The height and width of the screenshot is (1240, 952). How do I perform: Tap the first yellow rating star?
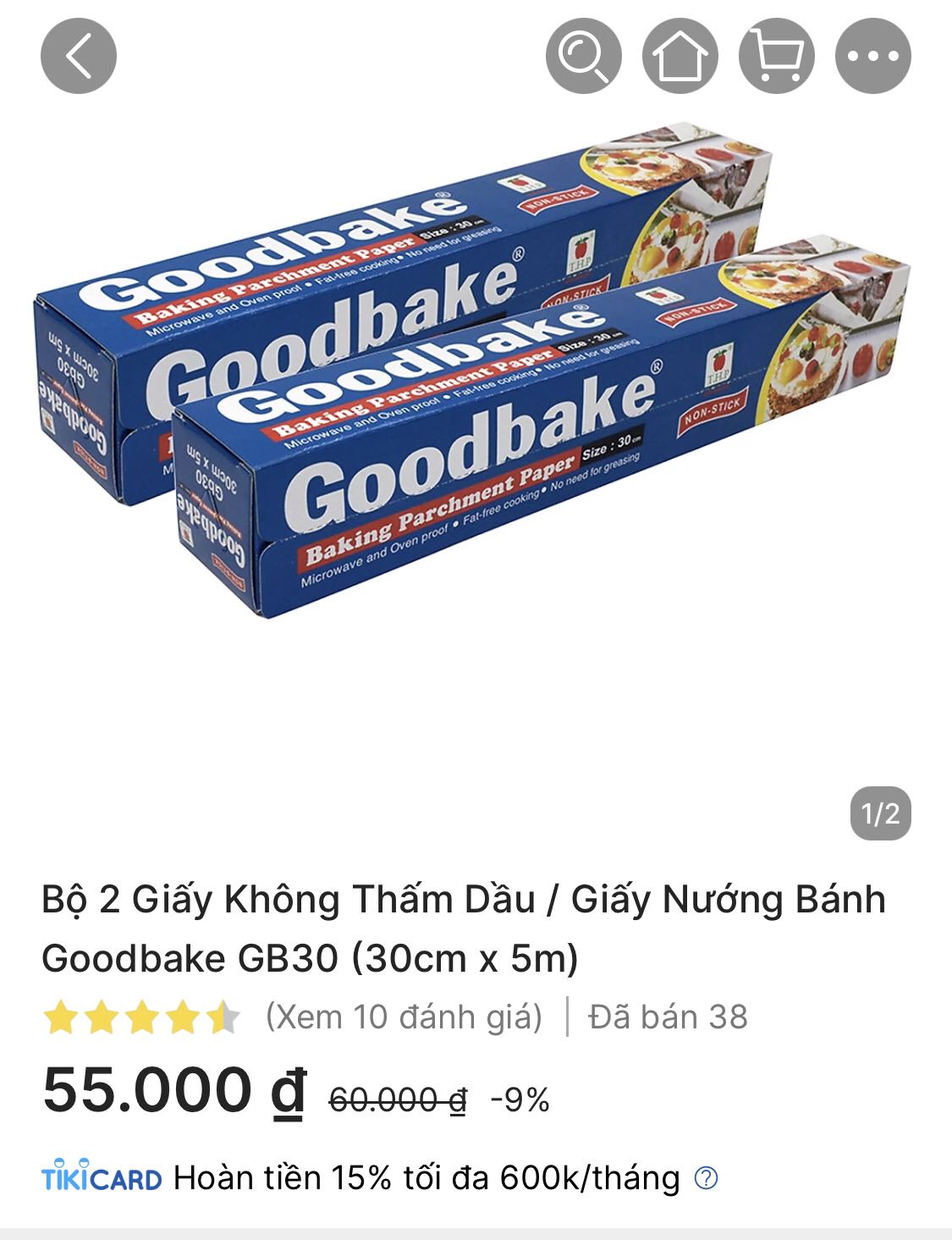coord(58,1018)
